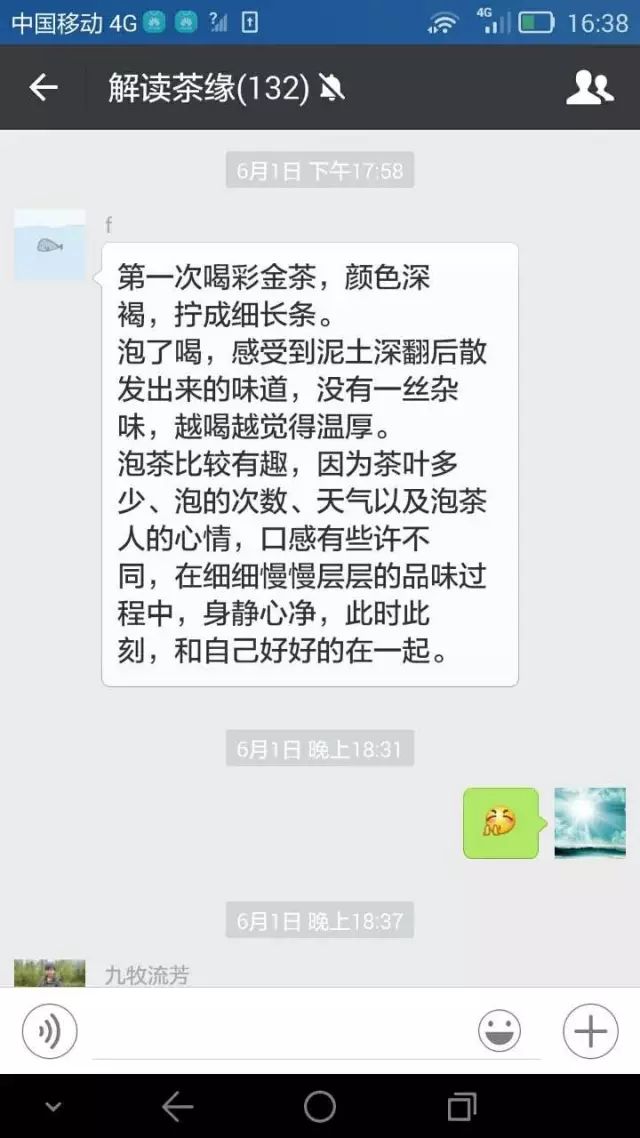Screen dimensions: 640x1138
Task: Open the emoji picker
Action: tap(499, 1031)
